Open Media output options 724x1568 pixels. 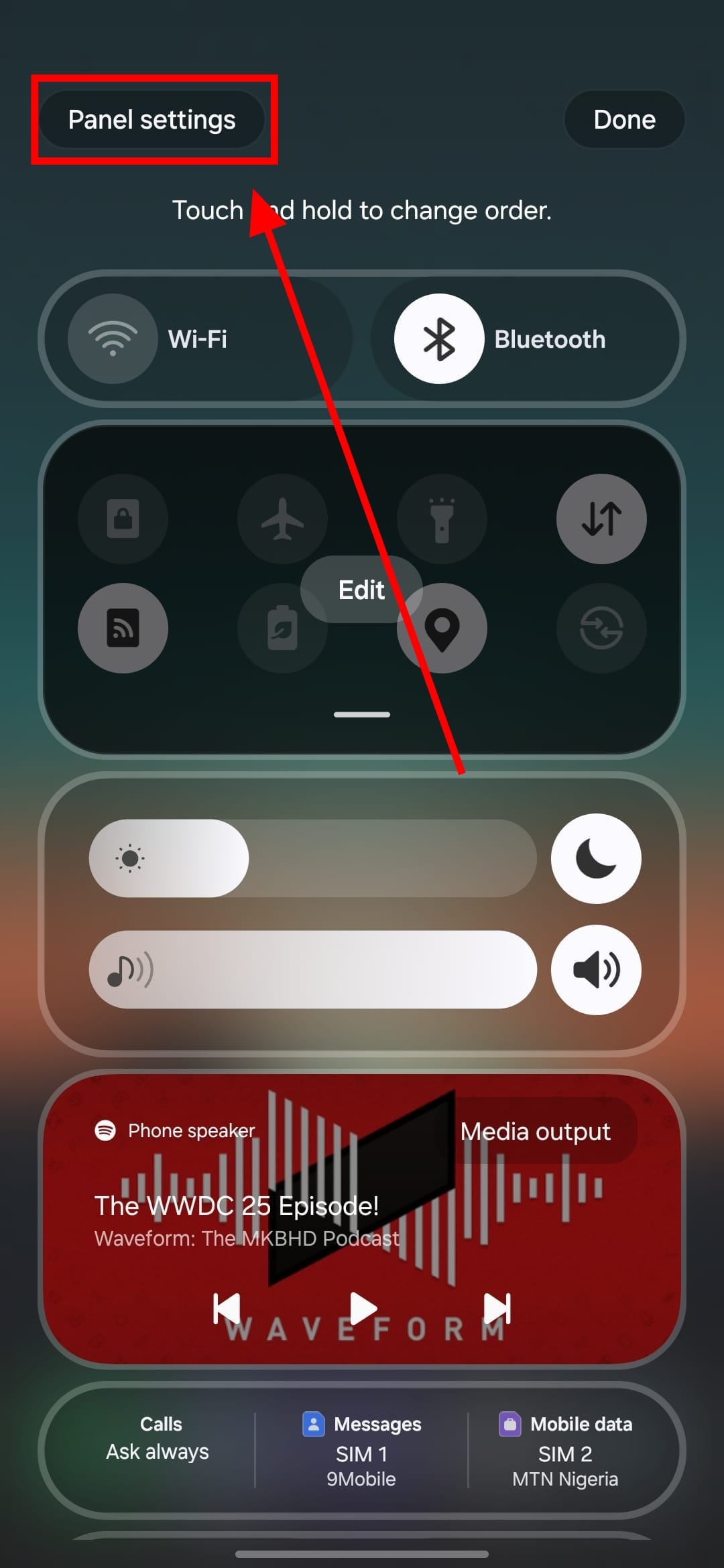535,1131
